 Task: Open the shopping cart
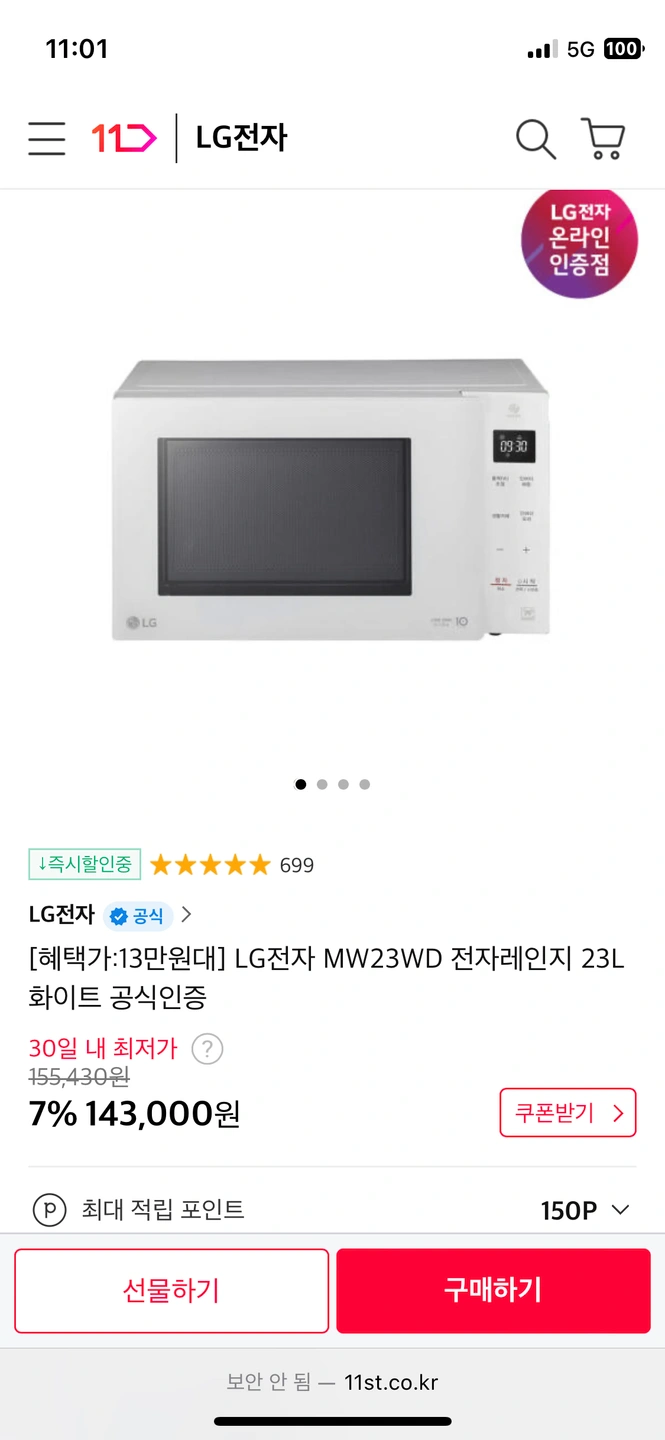pos(603,139)
